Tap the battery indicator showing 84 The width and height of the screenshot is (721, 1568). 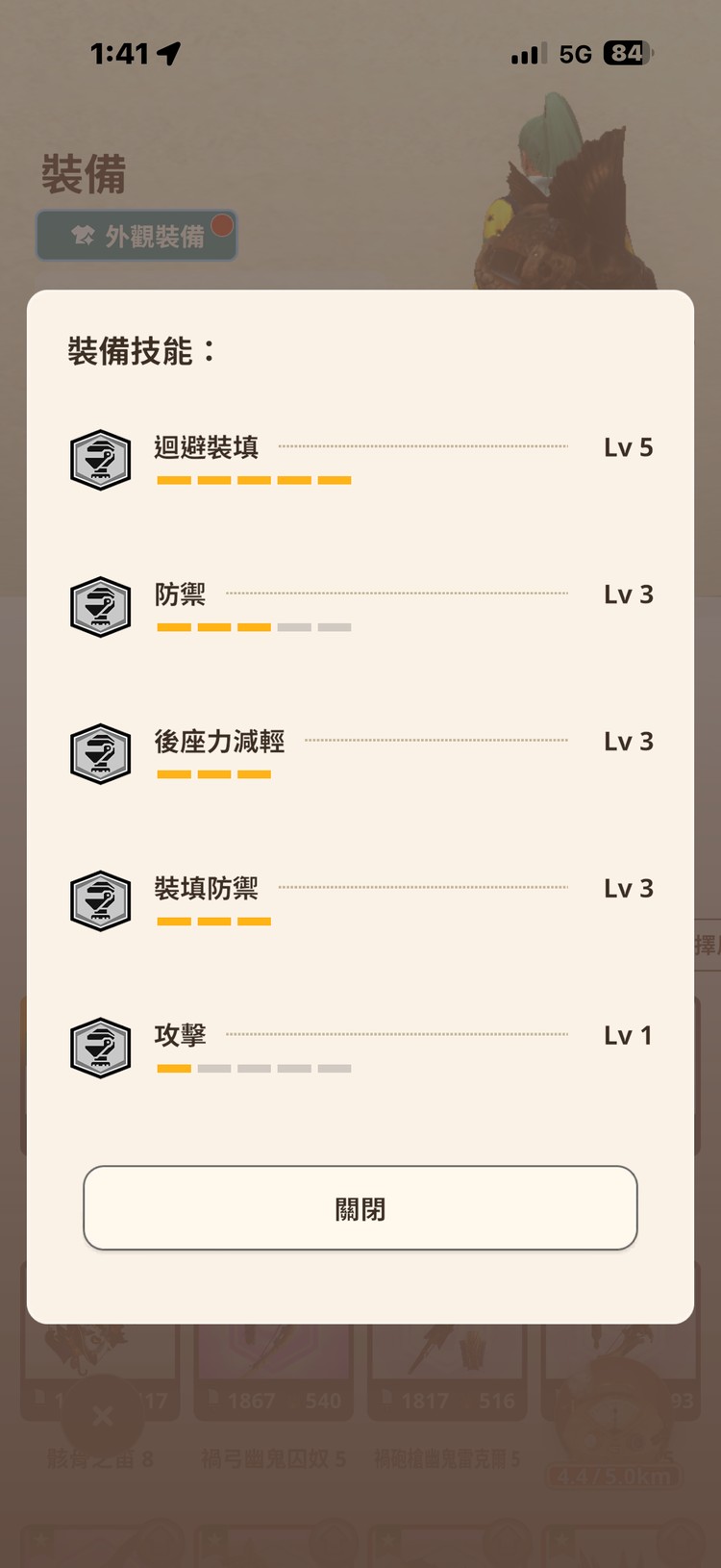pos(626,53)
